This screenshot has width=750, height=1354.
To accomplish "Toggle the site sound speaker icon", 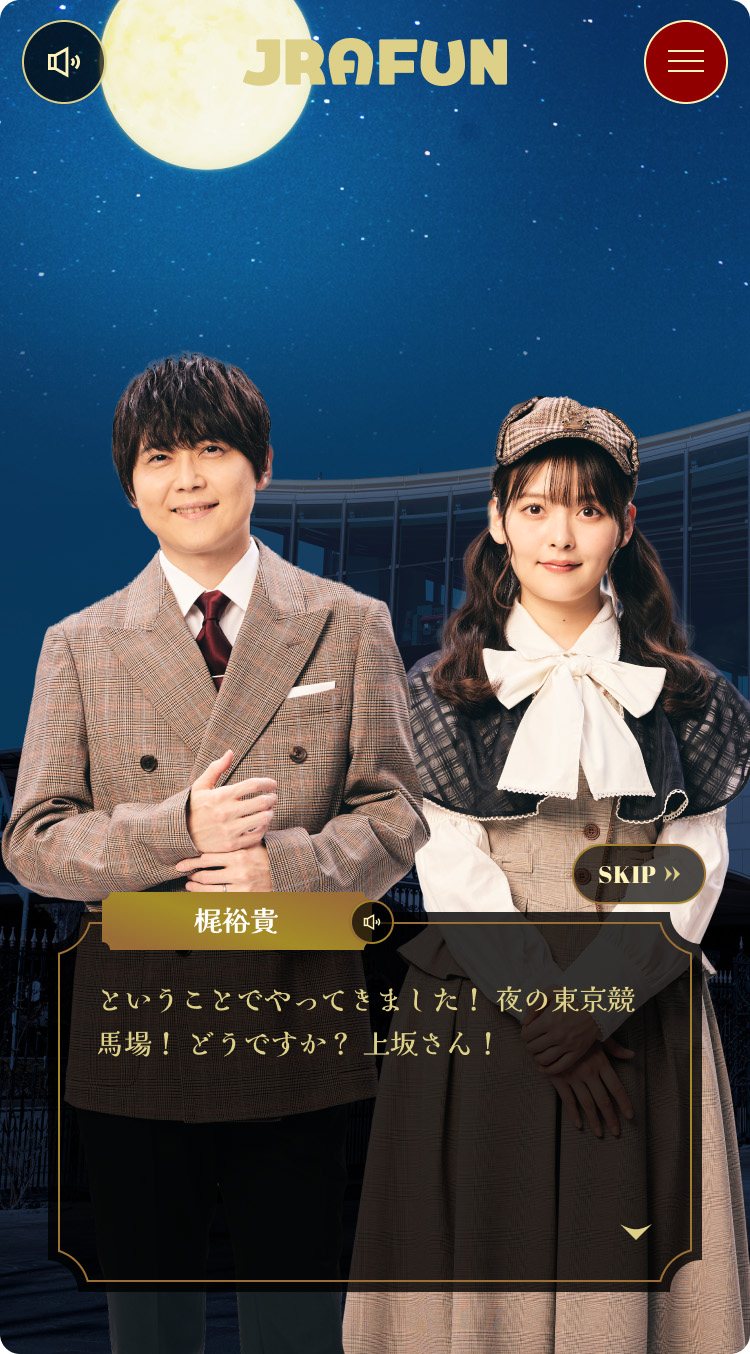I will click(64, 62).
